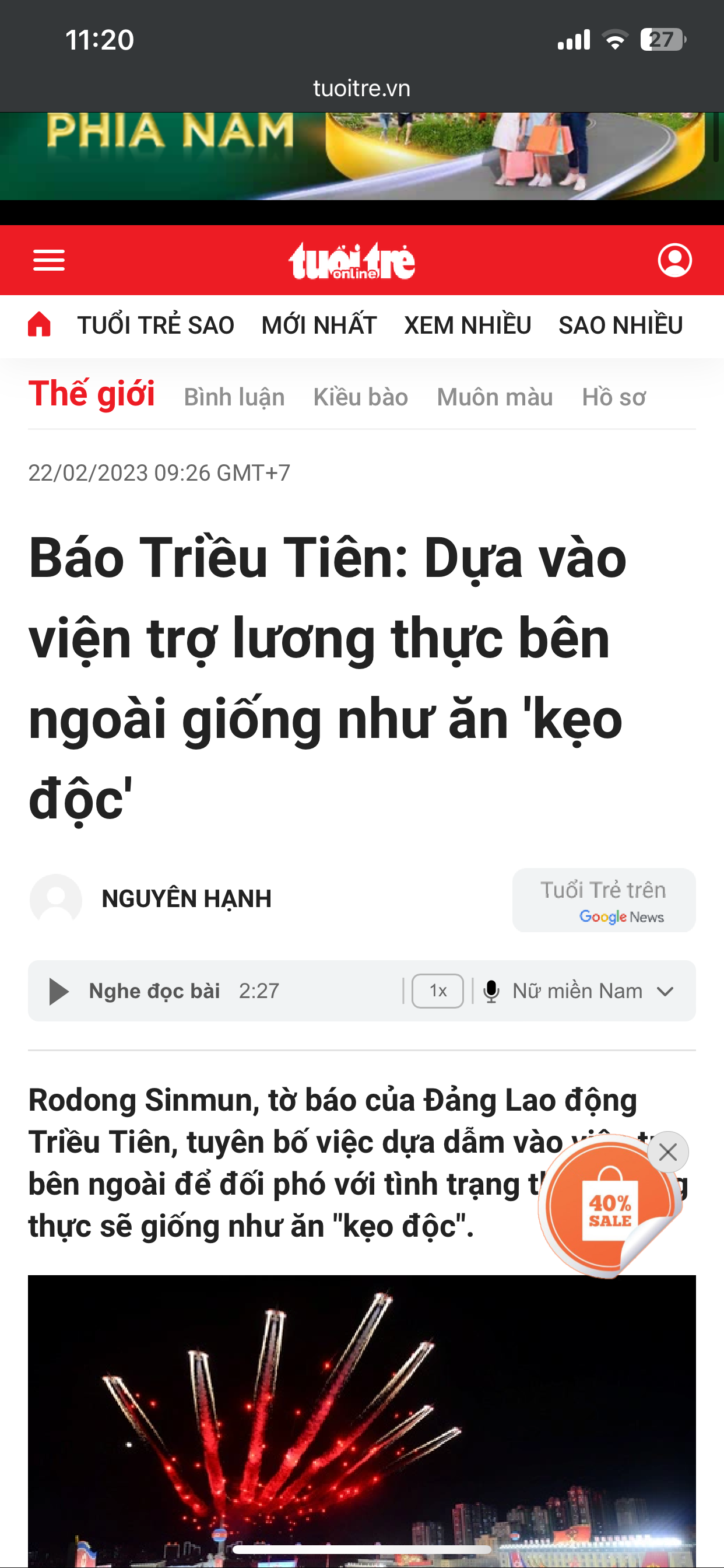Image resolution: width=724 pixels, height=1568 pixels.
Task: Switch to Xem Nhiều tab
Action: pyautogui.click(x=468, y=325)
